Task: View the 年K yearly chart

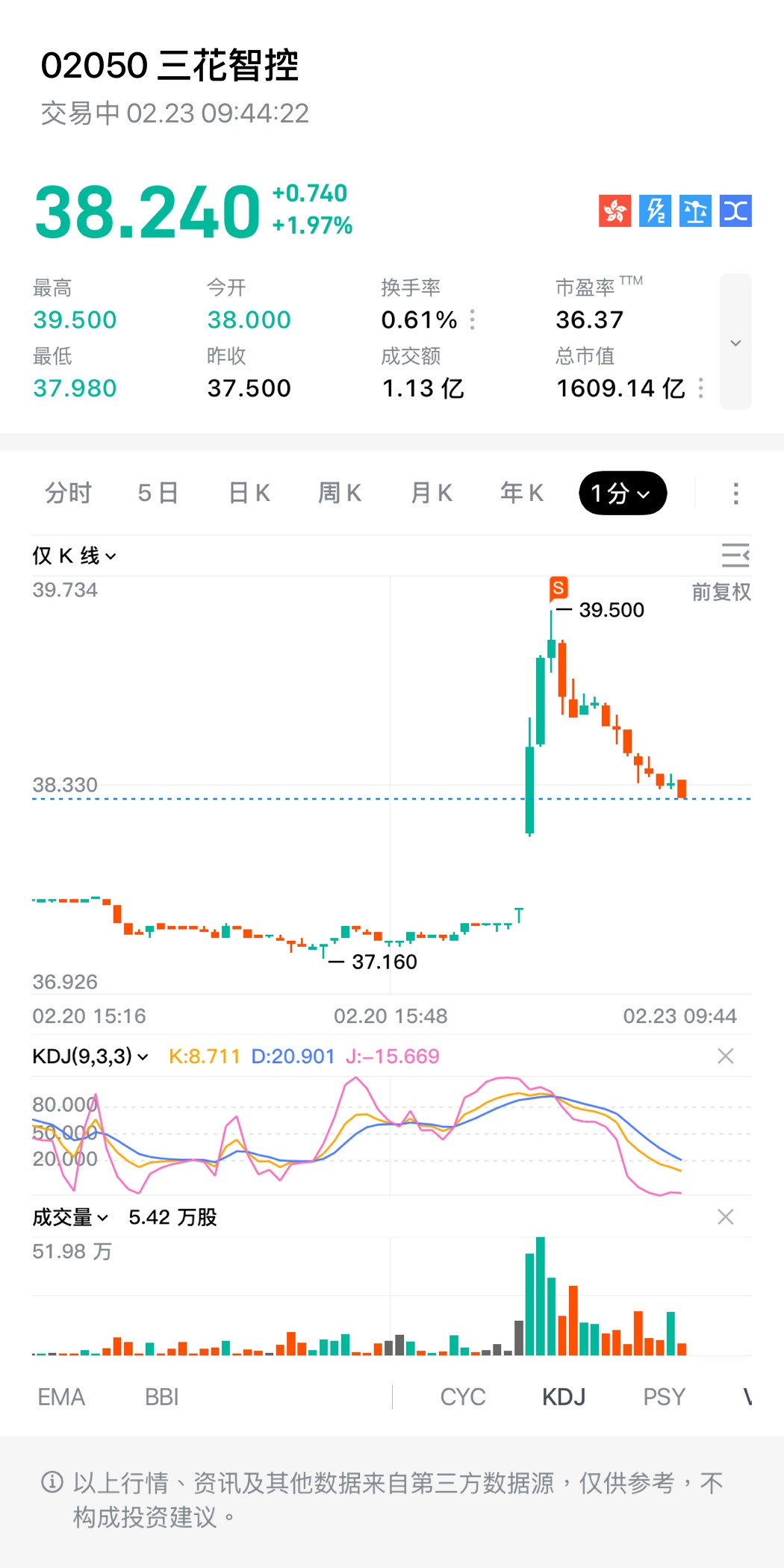Action: coord(521,493)
